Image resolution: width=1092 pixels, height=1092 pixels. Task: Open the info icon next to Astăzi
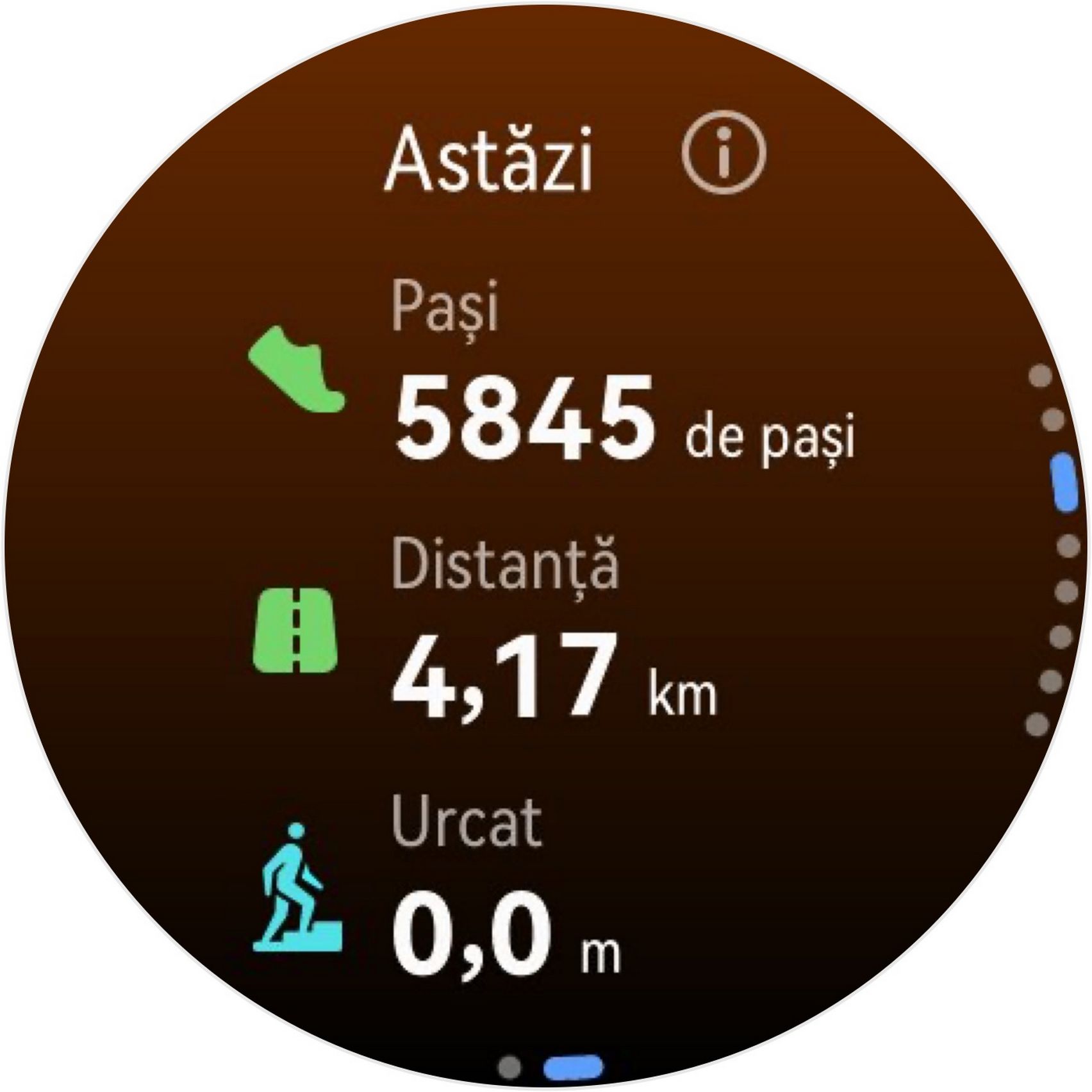(x=724, y=153)
